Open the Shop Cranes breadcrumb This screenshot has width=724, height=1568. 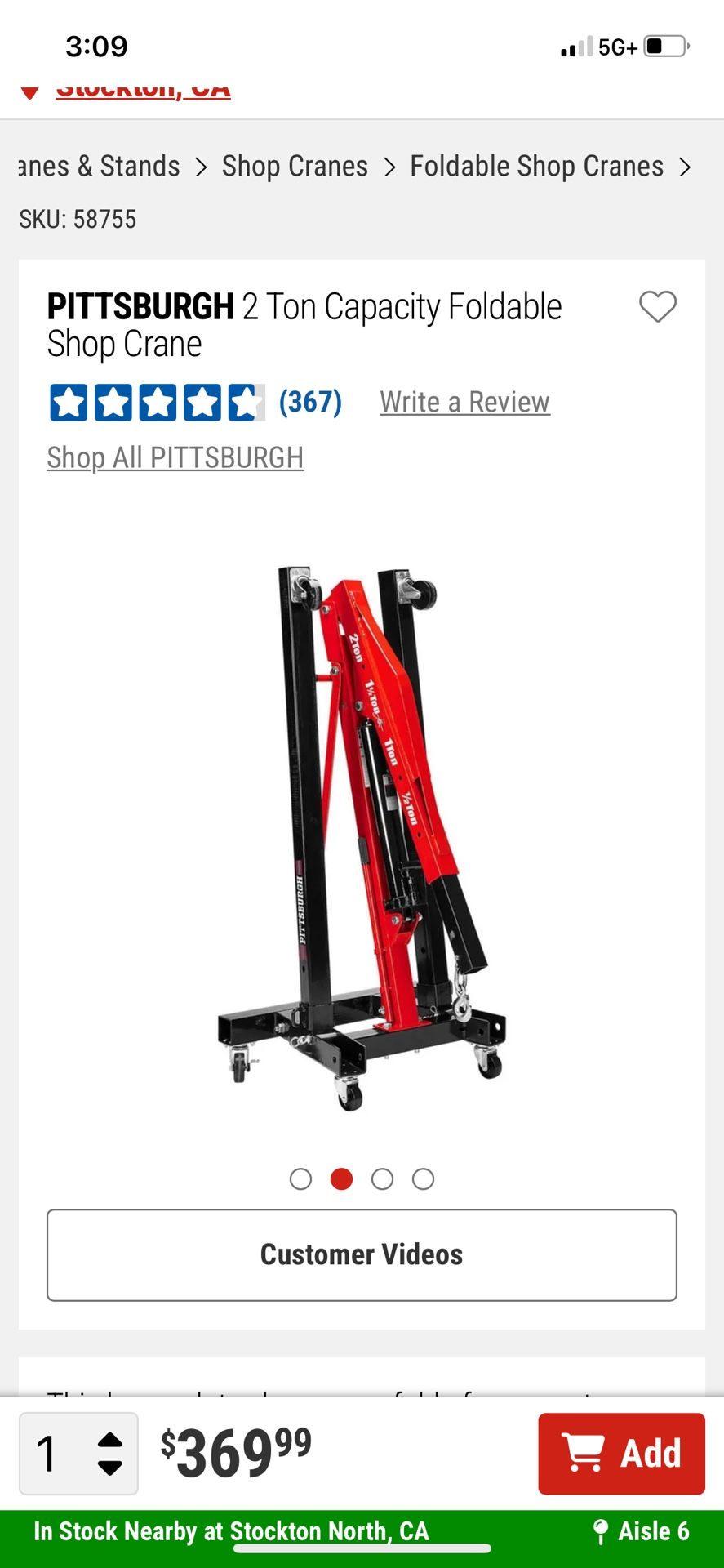(x=295, y=166)
